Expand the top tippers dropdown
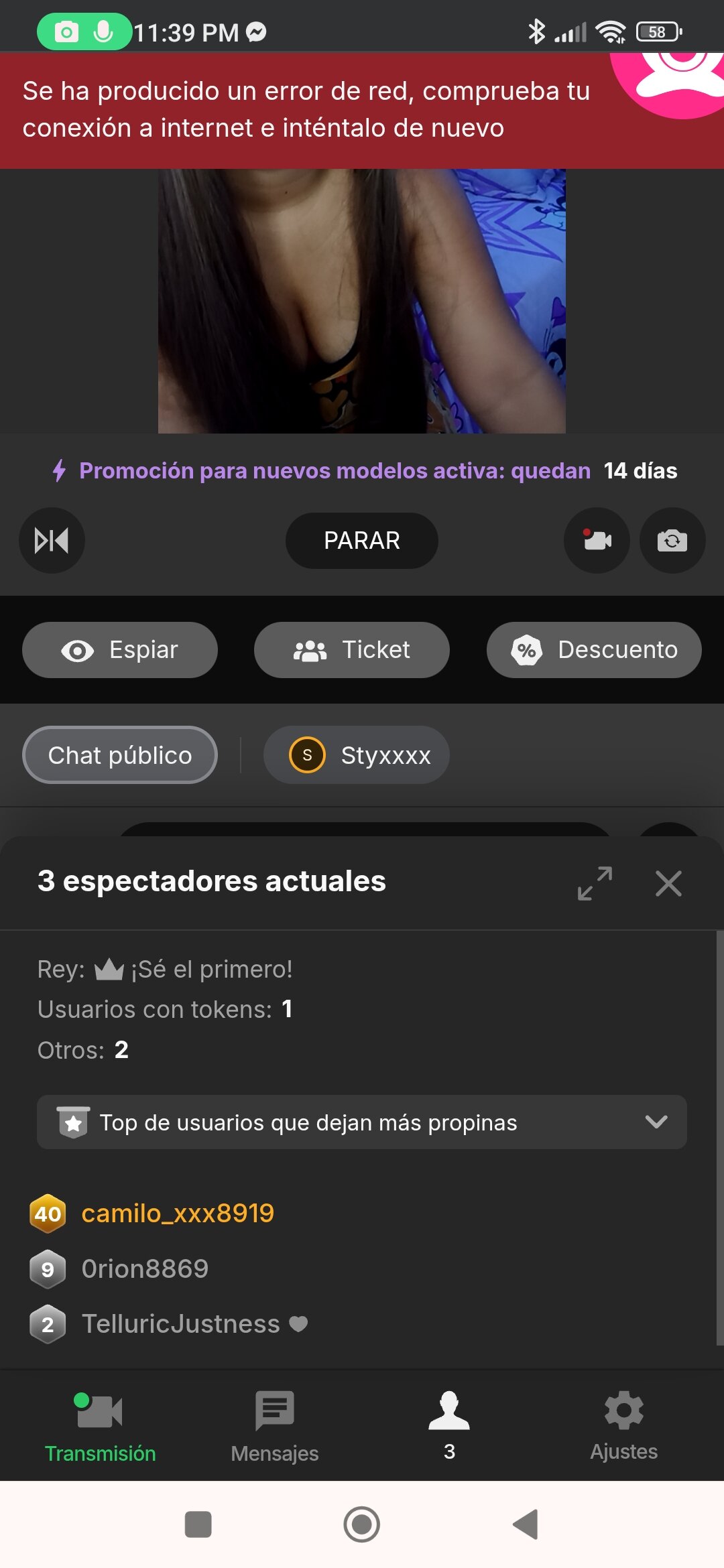The width and height of the screenshot is (724, 1568). coord(361,1122)
